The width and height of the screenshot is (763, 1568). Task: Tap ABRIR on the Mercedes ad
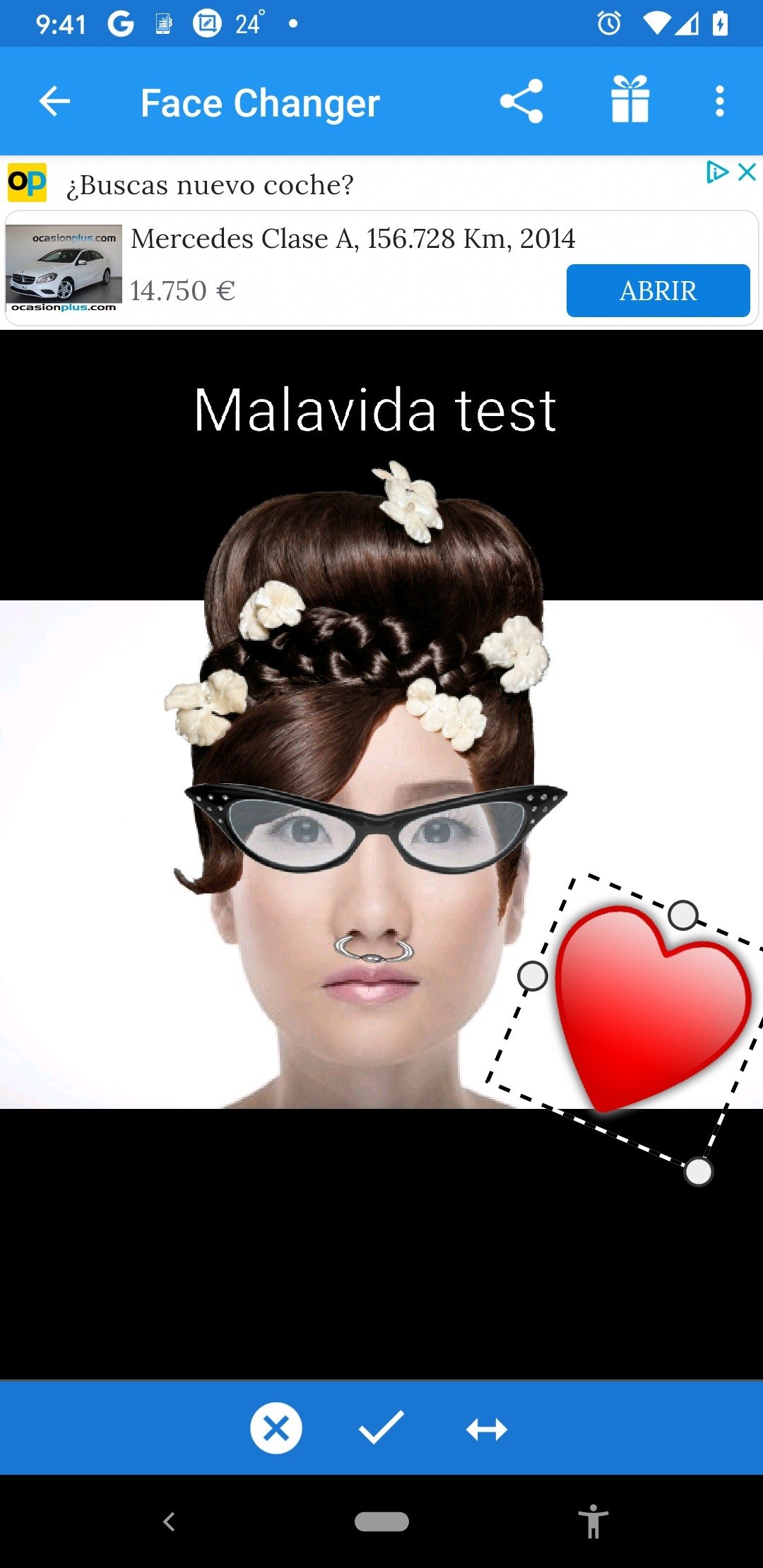click(x=658, y=290)
